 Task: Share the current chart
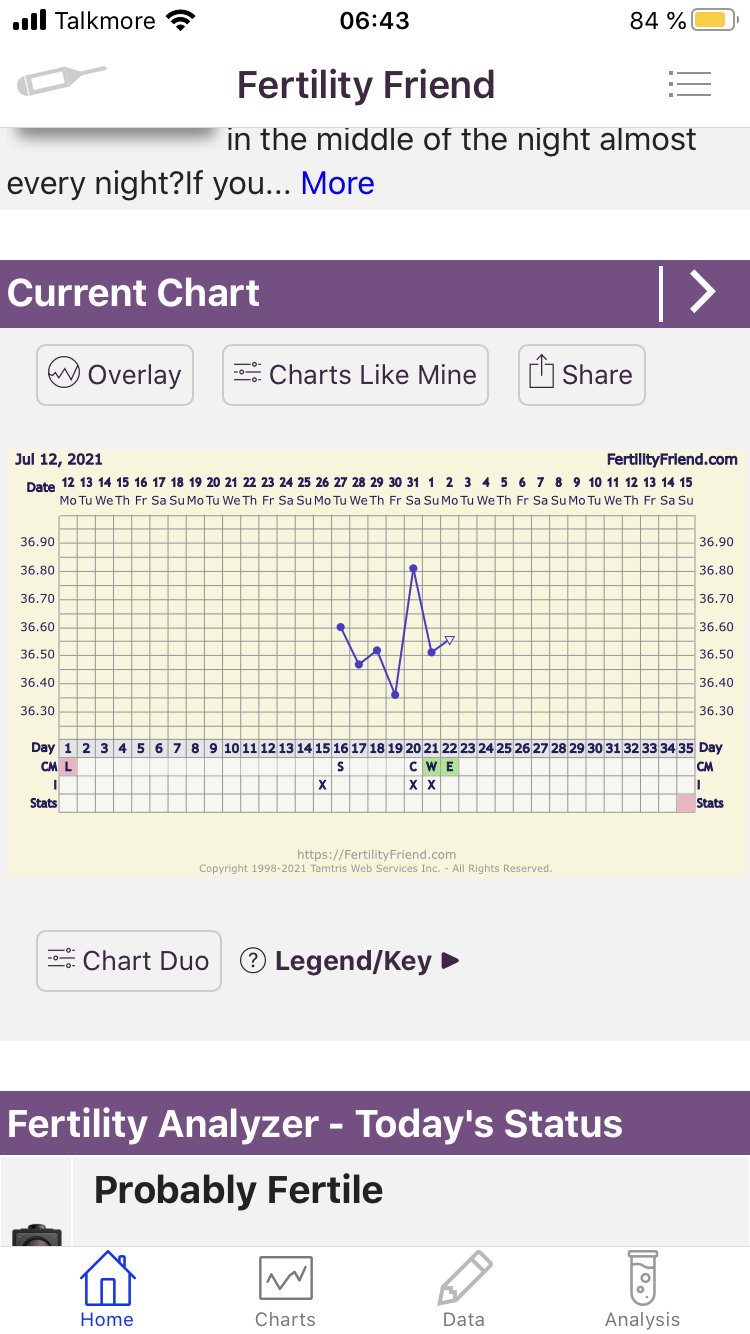[581, 375]
